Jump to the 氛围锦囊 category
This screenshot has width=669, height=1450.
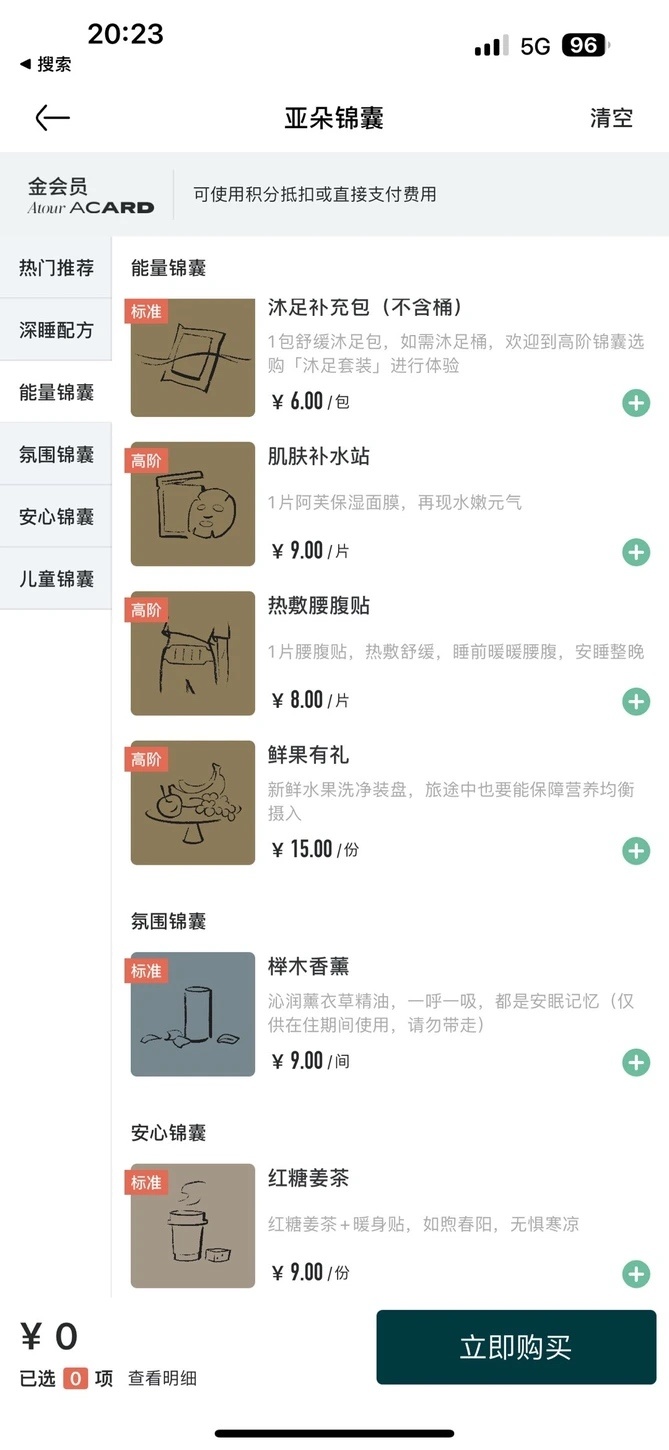pyautogui.click(x=56, y=454)
